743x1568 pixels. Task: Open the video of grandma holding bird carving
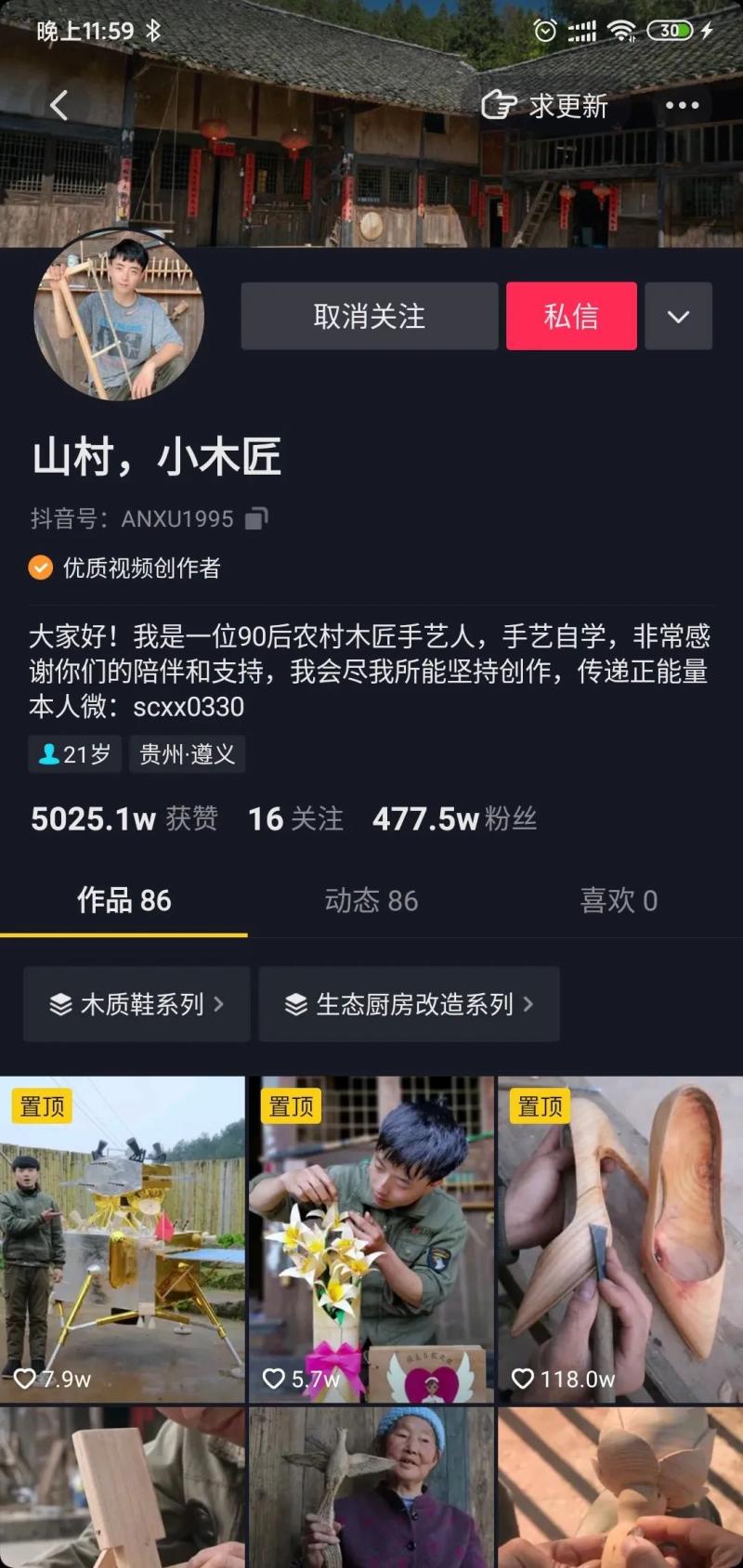pos(371,1487)
